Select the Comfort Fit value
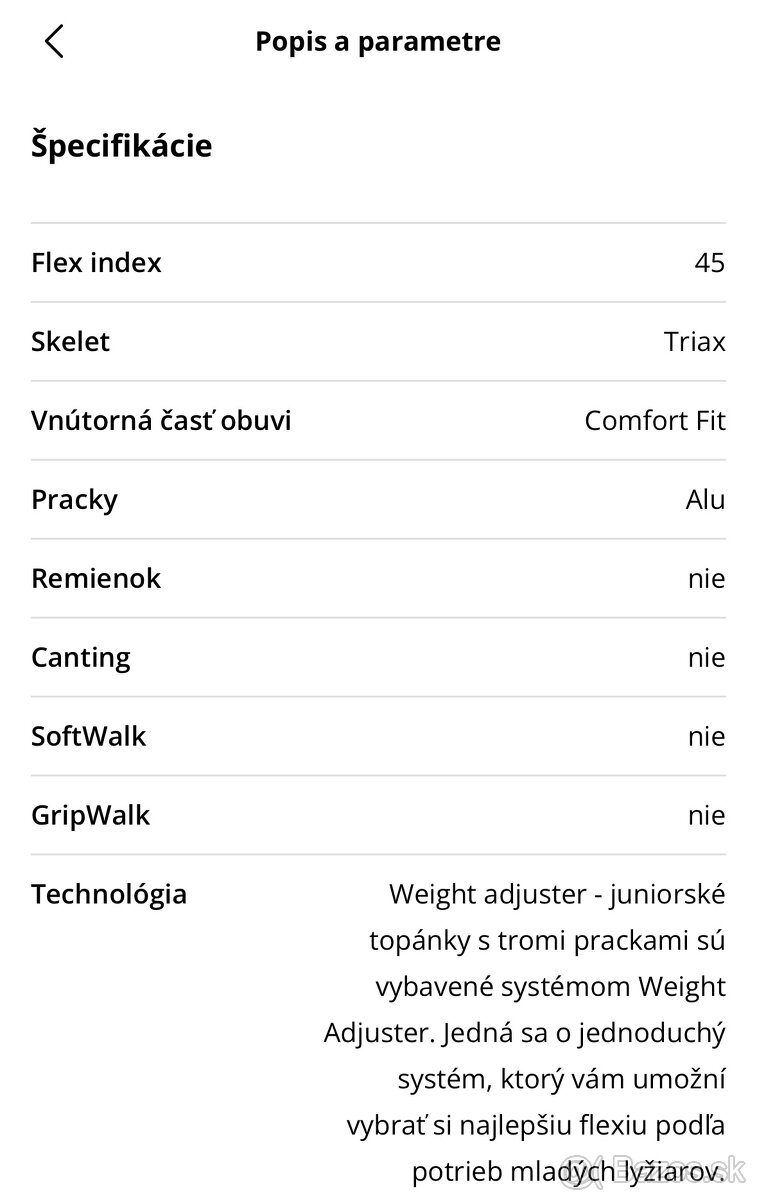The width and height of the screenshot is (757, 1200). (x=655, y=420)
